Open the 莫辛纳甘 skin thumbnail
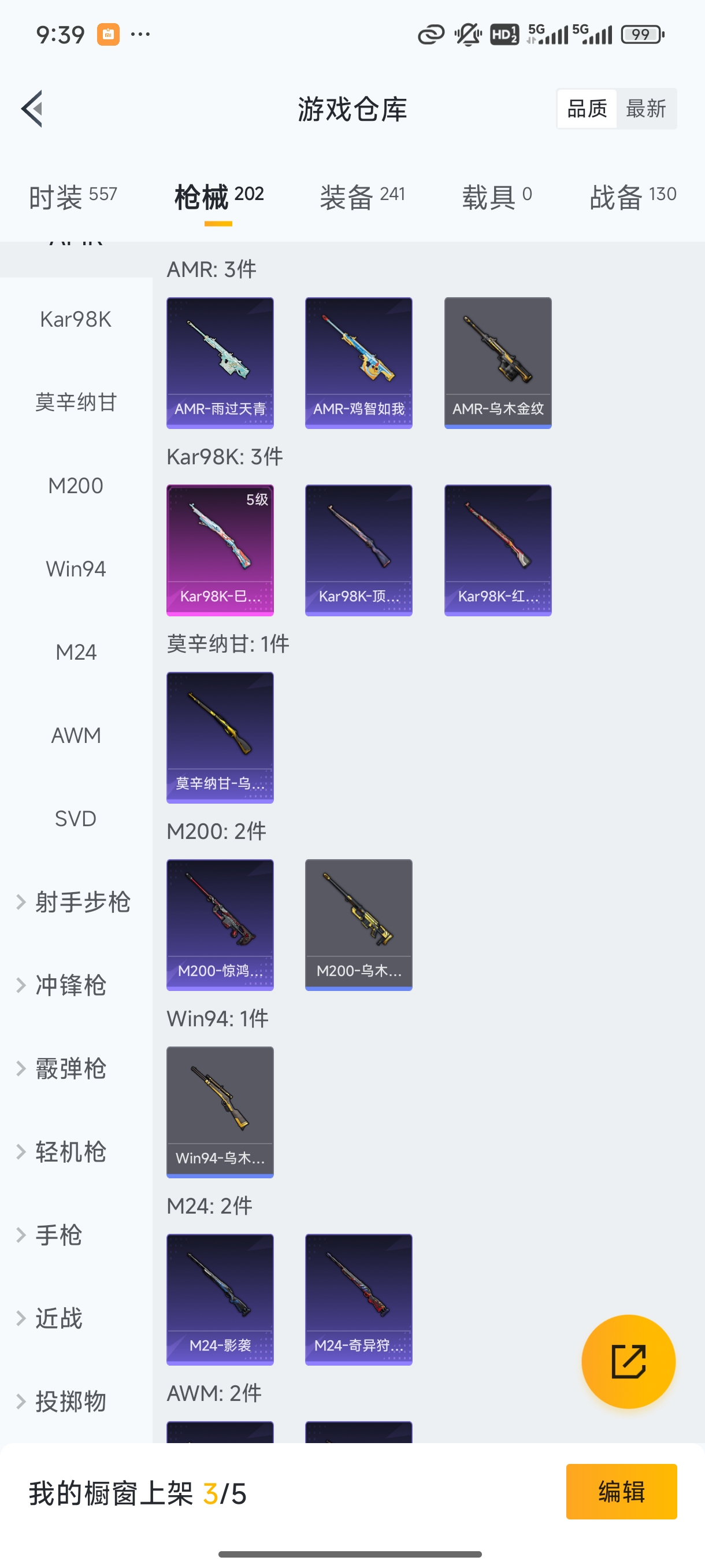The height and width of the screenshot is (1568, 705). click(x=220, y=738)
